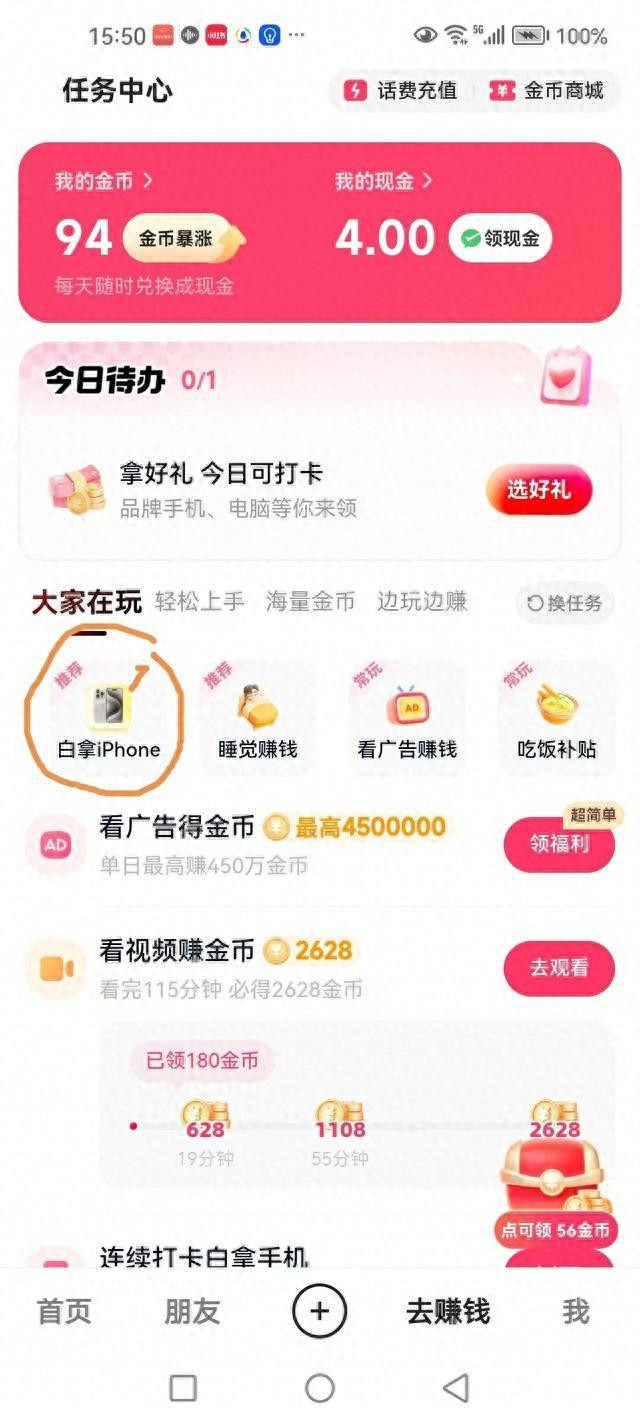Tap 选好礼 to choose a gift
The width and height of the screenshot is (640, 1422).
(539, 490)
